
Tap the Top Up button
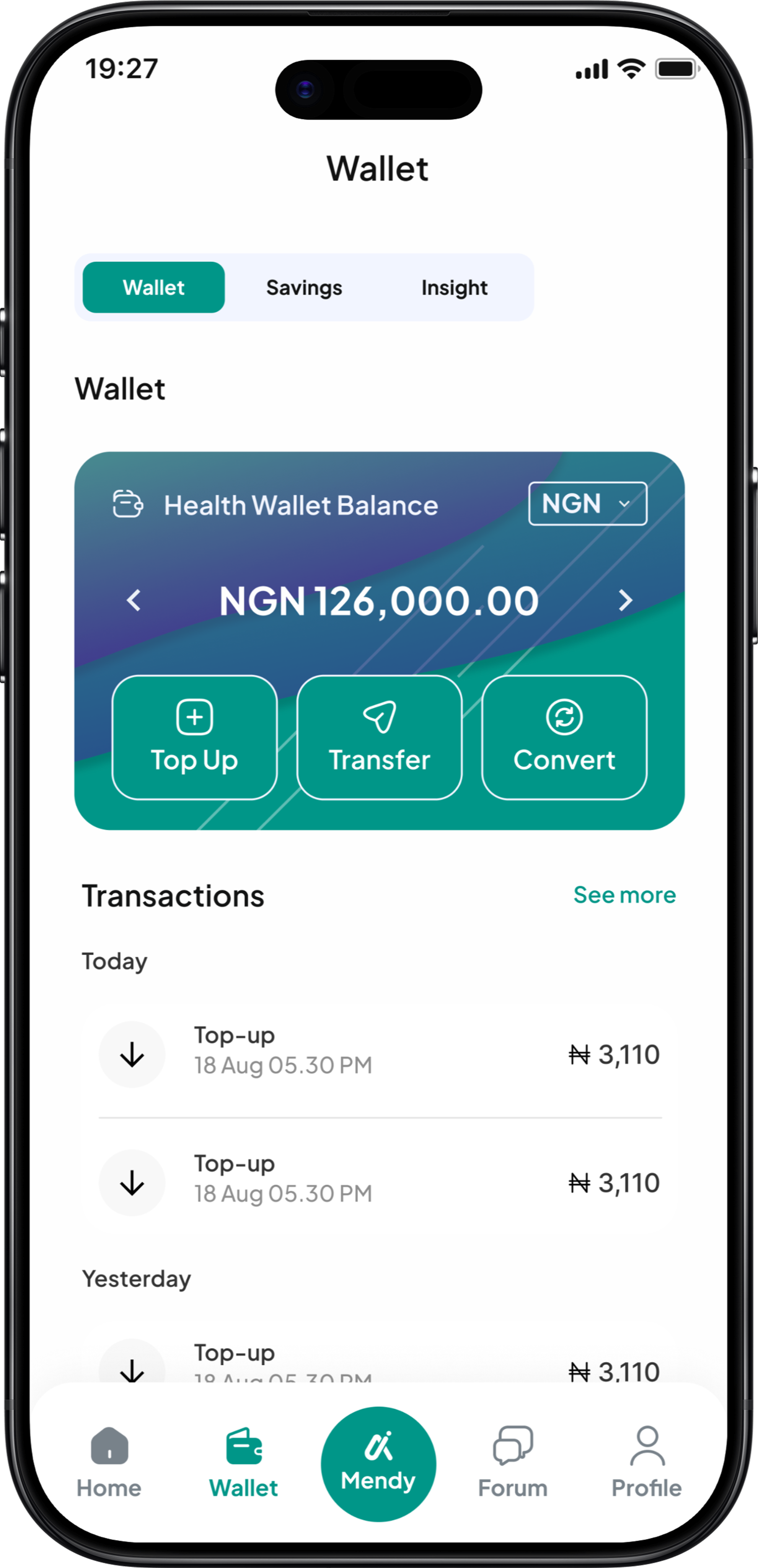[195, 737]
